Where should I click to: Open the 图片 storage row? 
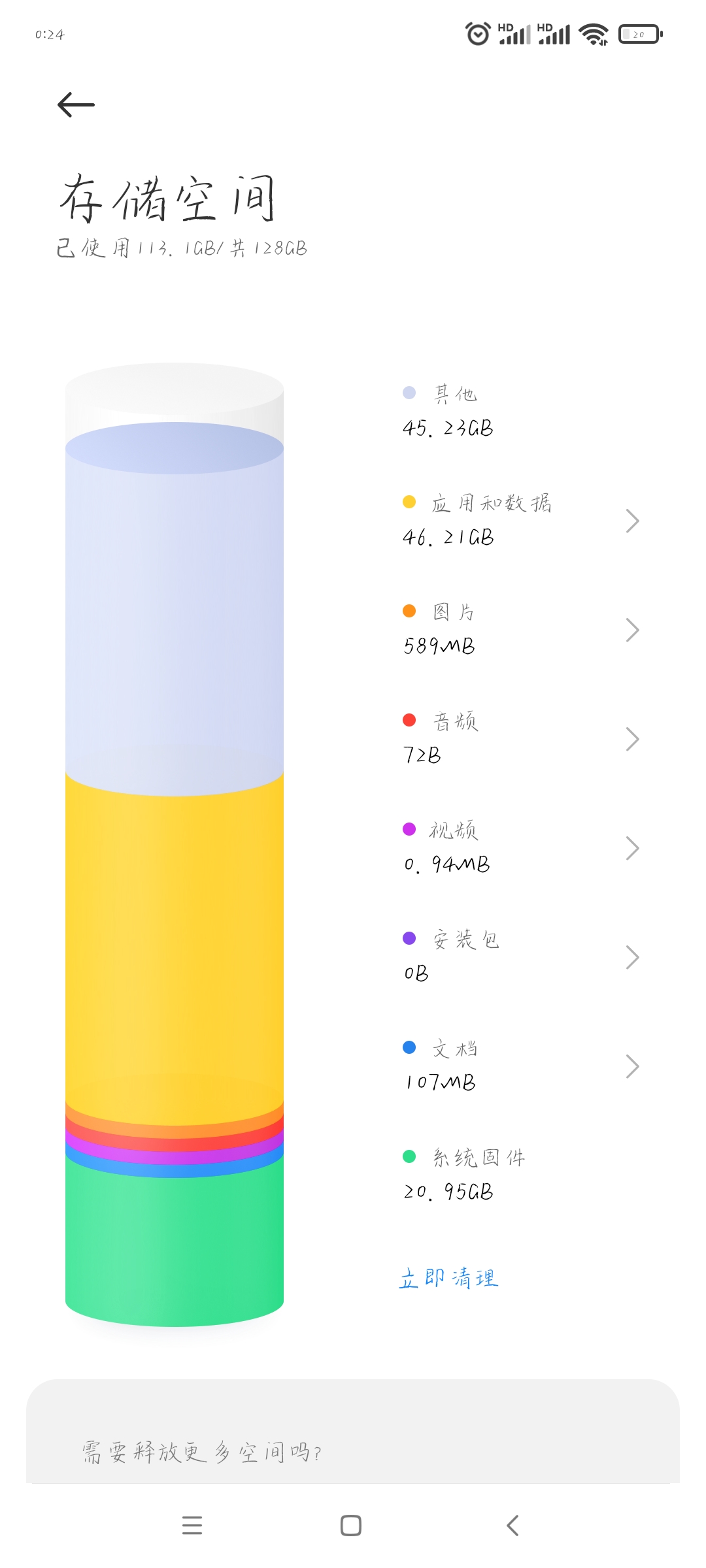[521, 630]
